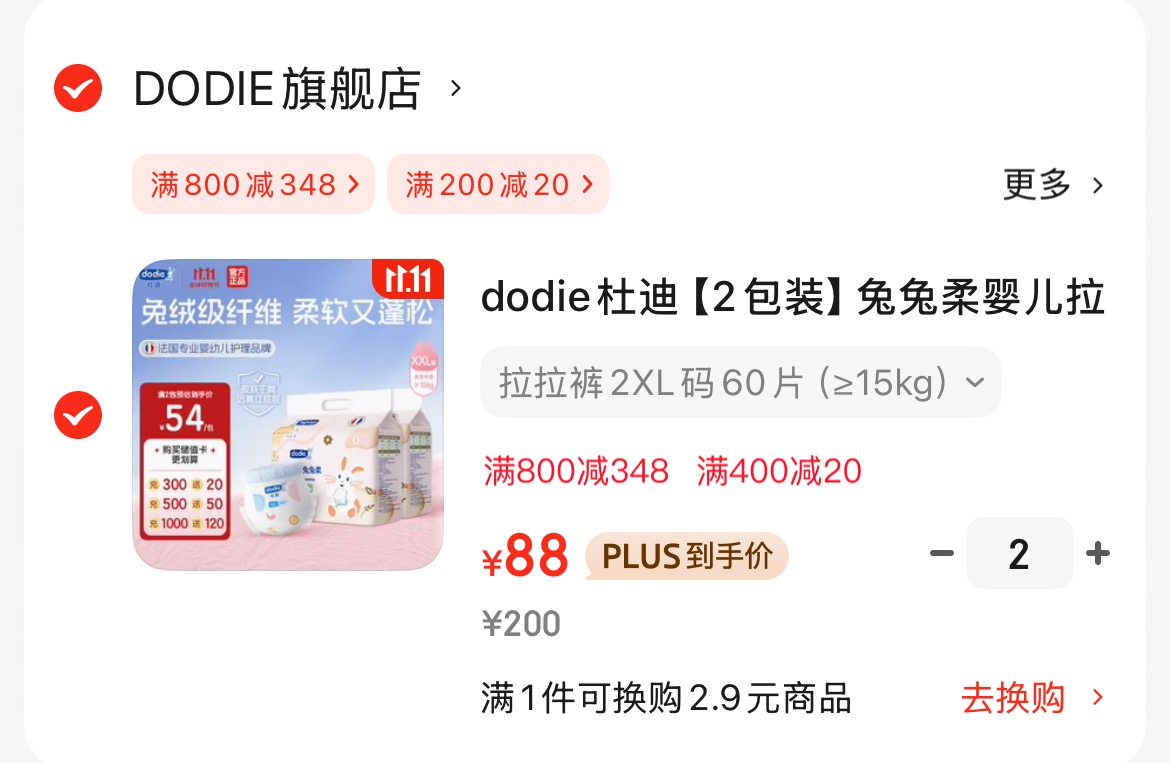Go to 去换购 redemption offer
This screenshot has height=763, width=1170.
click(x=1032, y=697)
